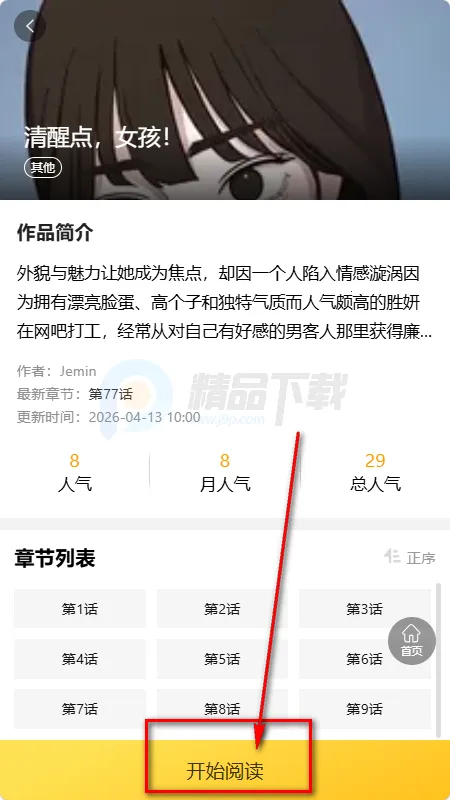This screenshot has width=450, height=800.
Task: Tap the floating 首页 home button
Action: point(412,641)
